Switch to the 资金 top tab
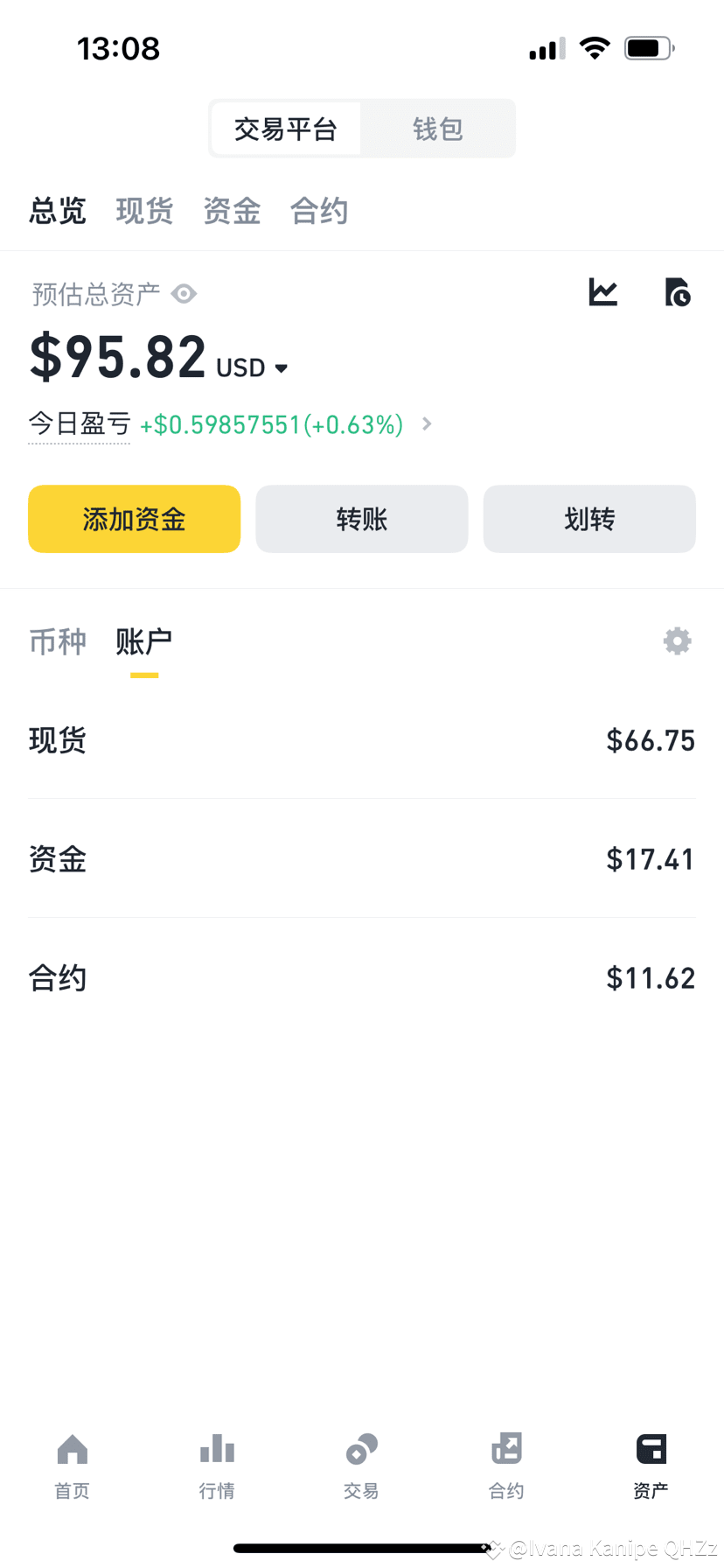Image resolution: width=724 pixels, height=1568 pixels. [232, 211]
